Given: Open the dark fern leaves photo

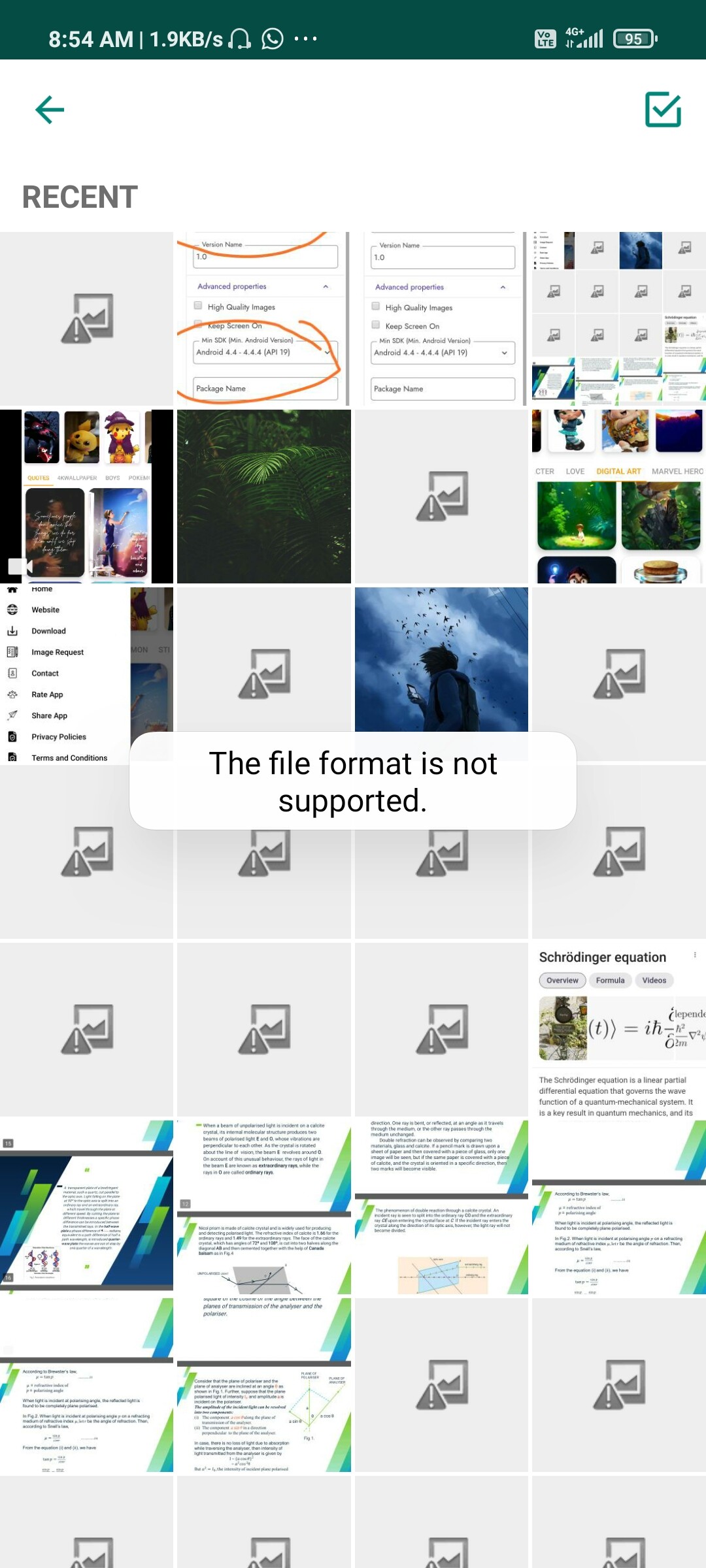Looking at the screenshot, I should [264, 496].
